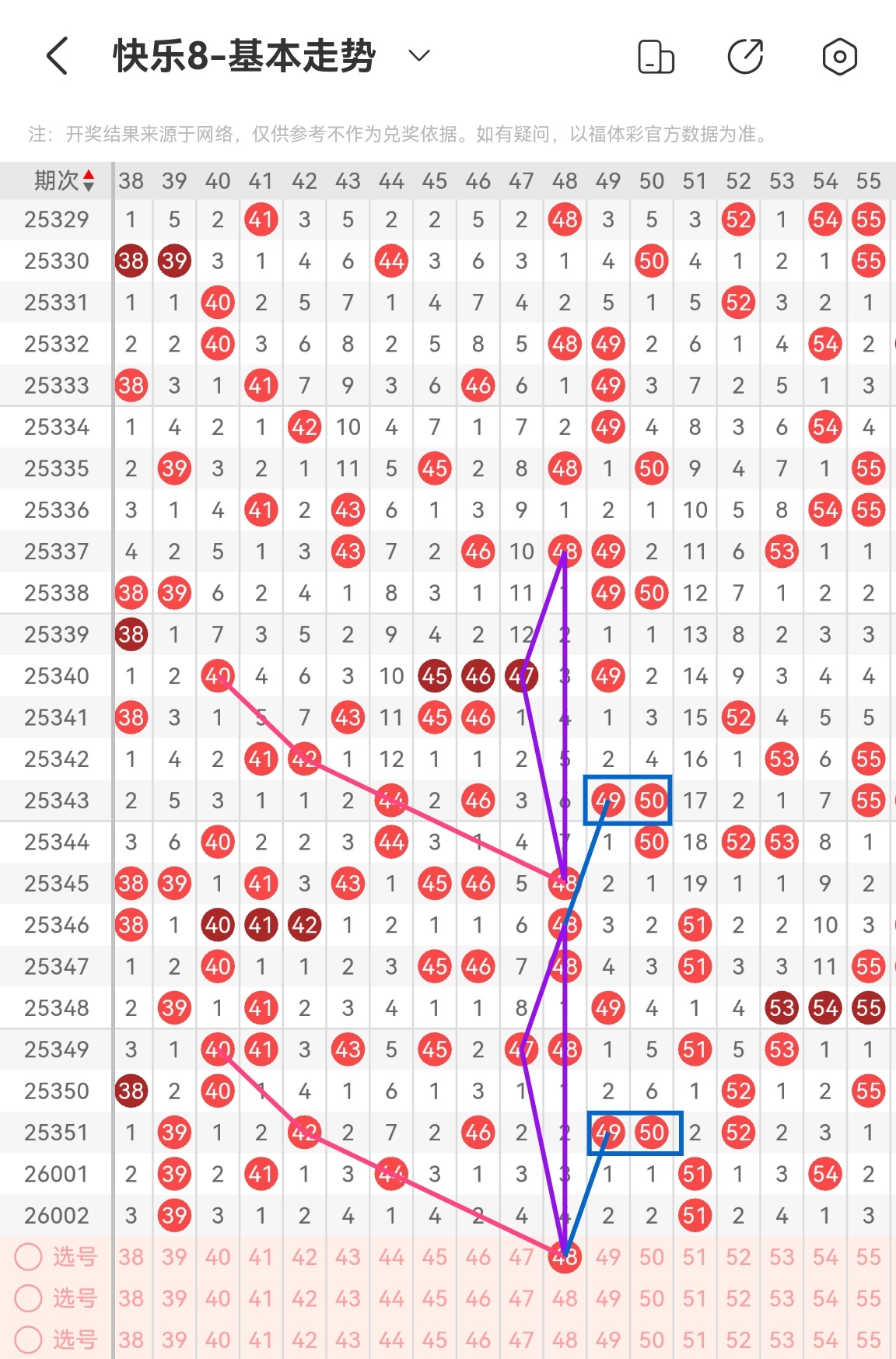Pick number 51 in the first 选号 row
Image resolution: width=896 pixels, height=1359 pixels.
pyautogui.click(x=695, y=1257)
